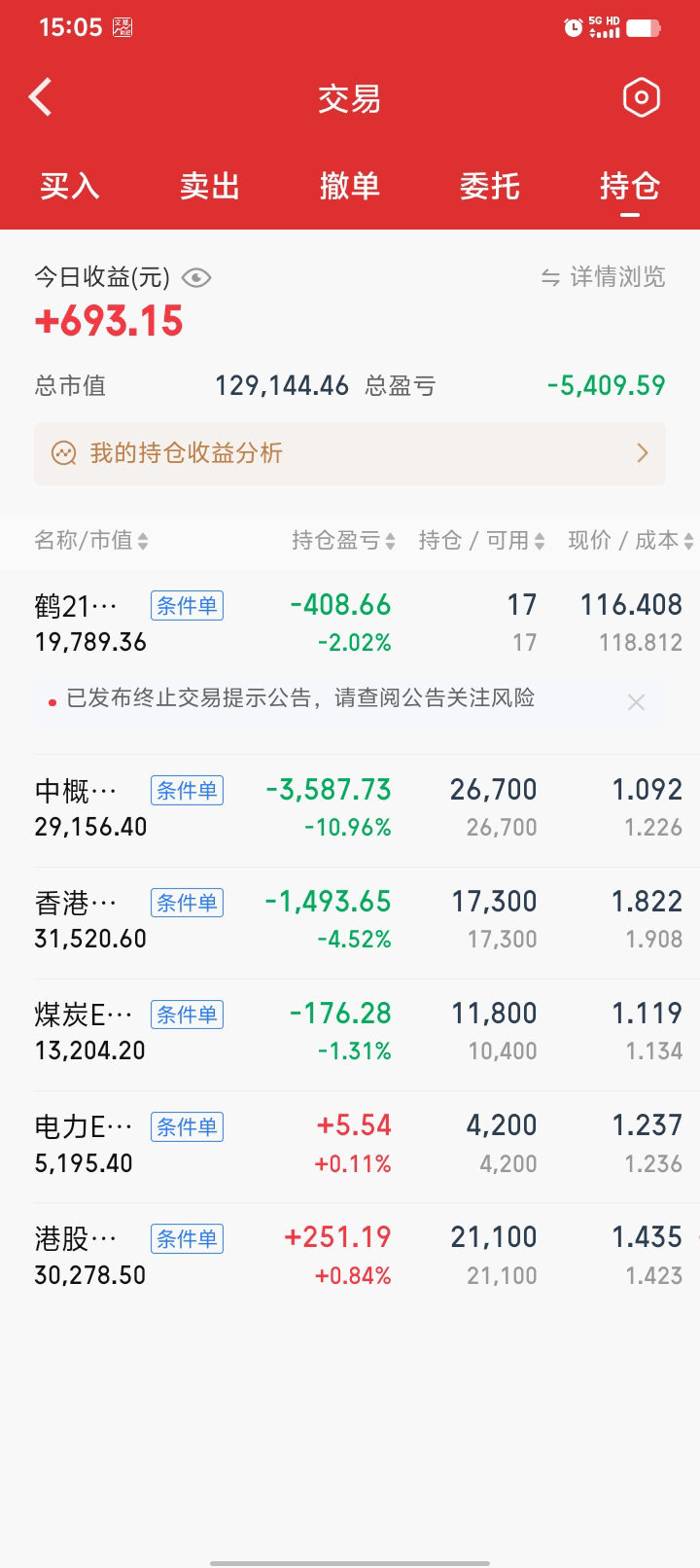This screenshot has height=1568, width=700.
Task: Open the 撤单 tab
Action: coord(350,185)
